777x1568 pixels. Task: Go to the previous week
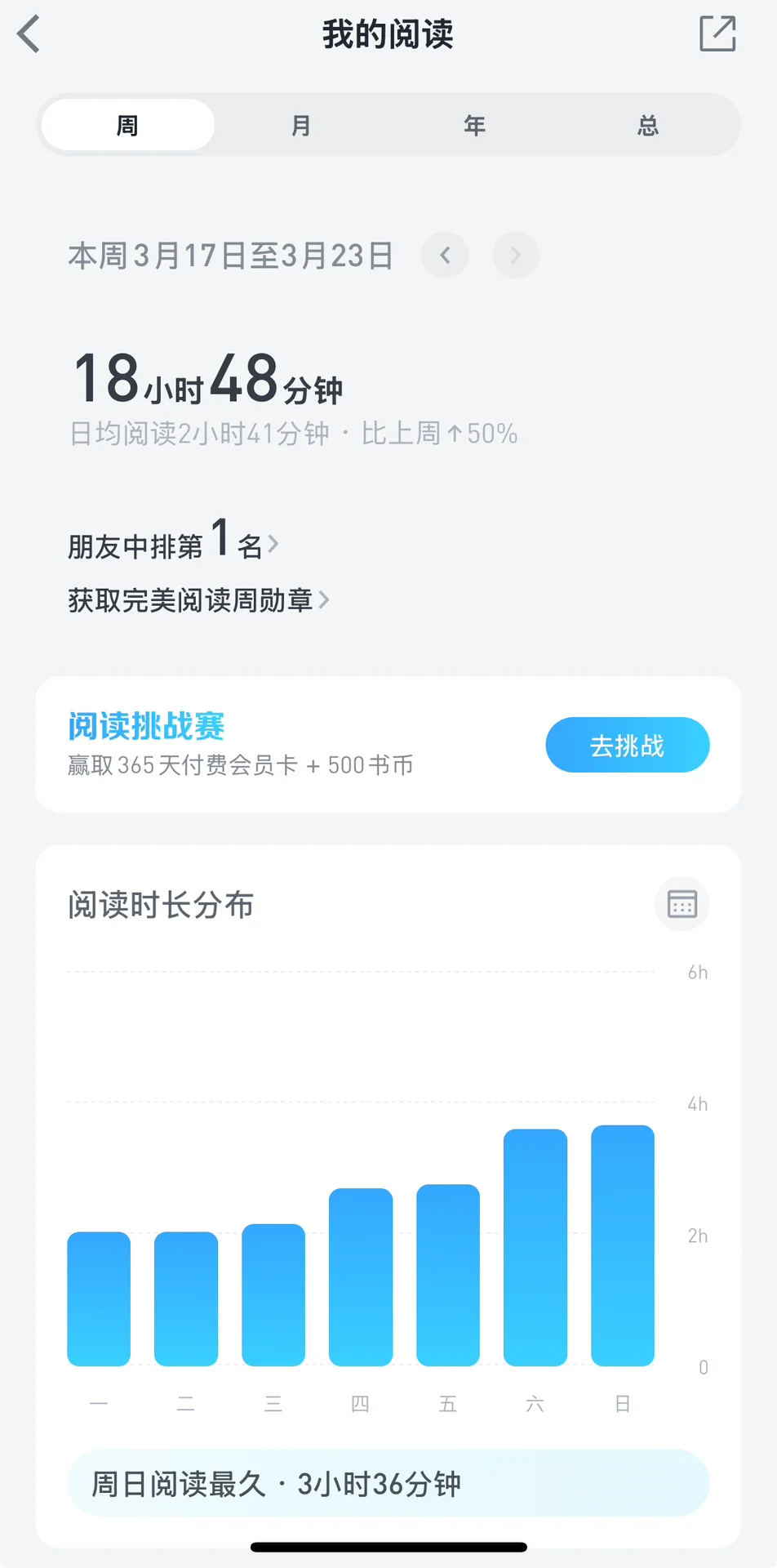445,256
